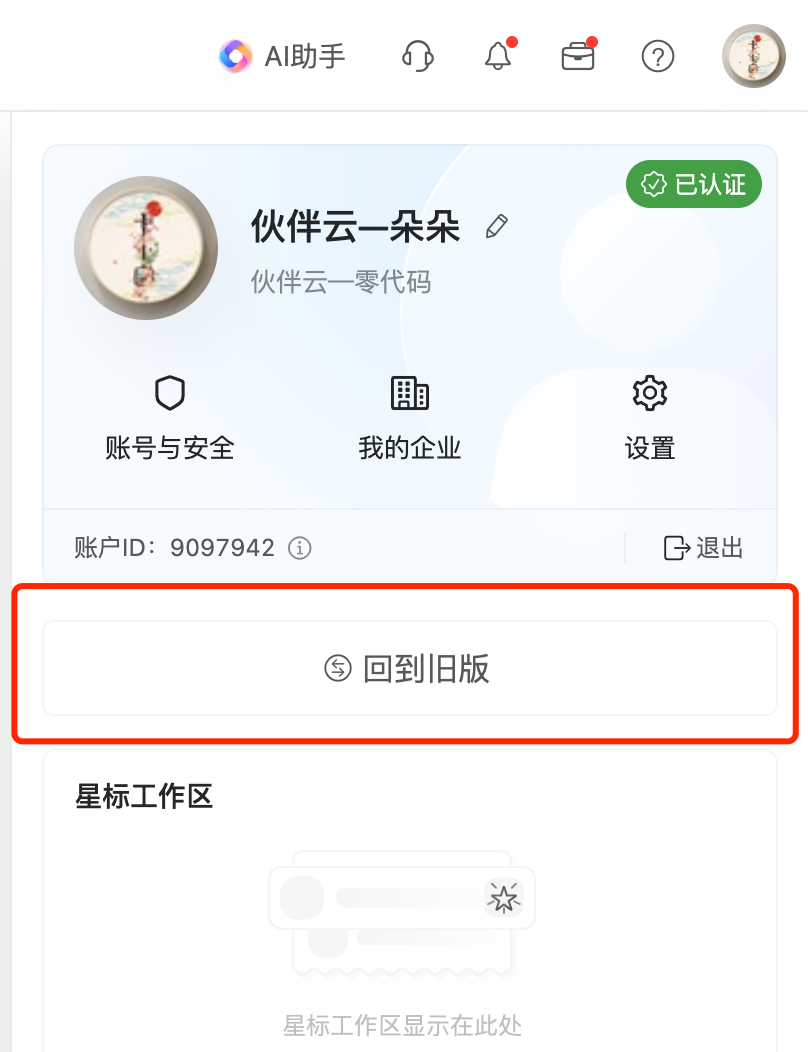The width and height of the screenshot is (808, 1052).
Task: Tap the 已认证 verified badge
Action: tap(694, 185)
